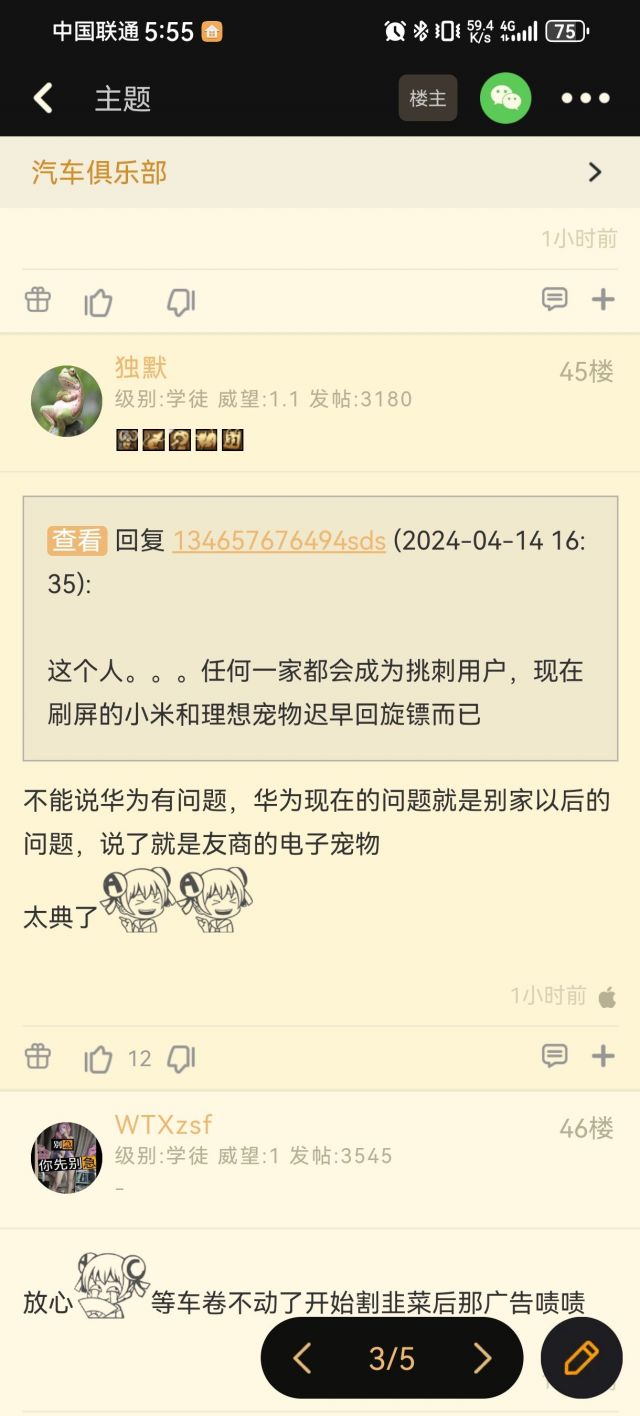Go to the next page of the thread
The height and width of the screenshot is (1416, 640).
(482, 1358)
